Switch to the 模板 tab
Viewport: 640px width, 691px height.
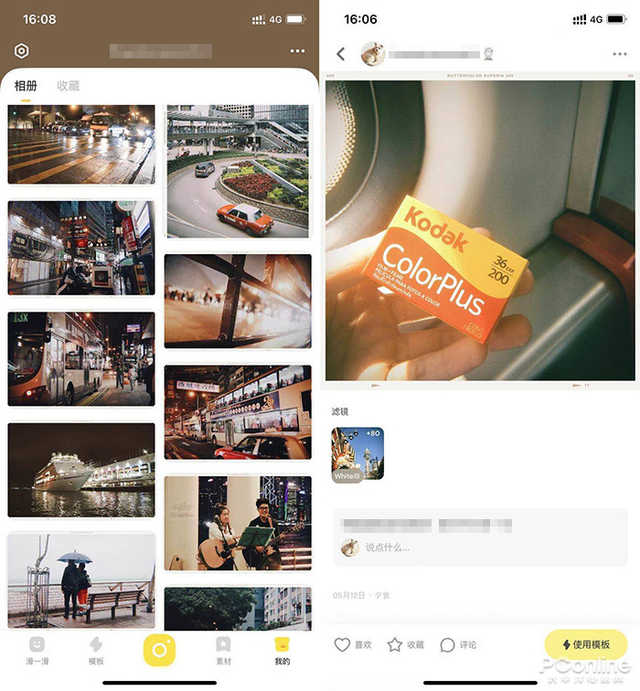click(x=96, y=651)
